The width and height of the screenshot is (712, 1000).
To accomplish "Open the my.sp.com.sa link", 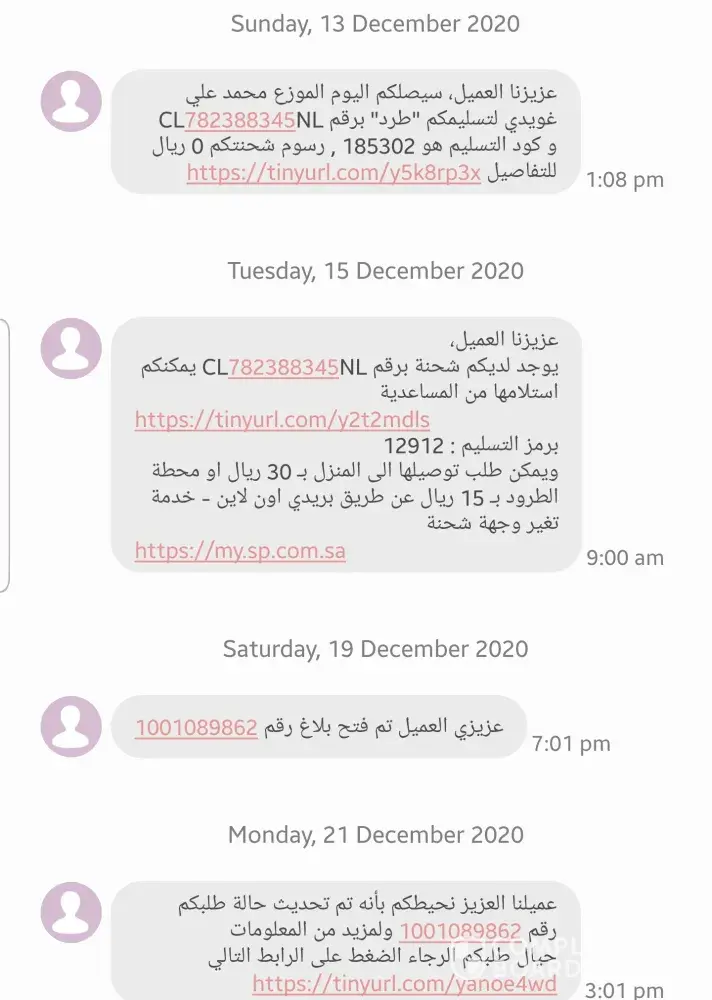I will [x=240, y=550].
